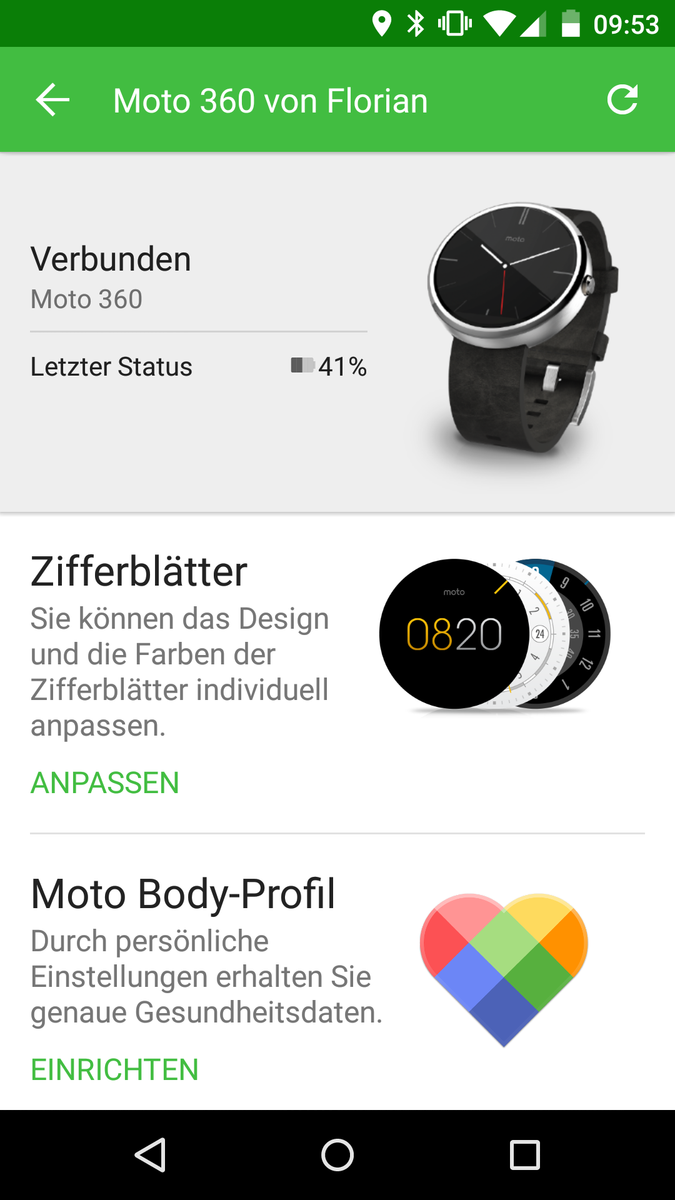The width and height of the screenshot is (675, 1200).
Task: Tap ANPASSEN to customize watch faces
Action: [105, 782]
